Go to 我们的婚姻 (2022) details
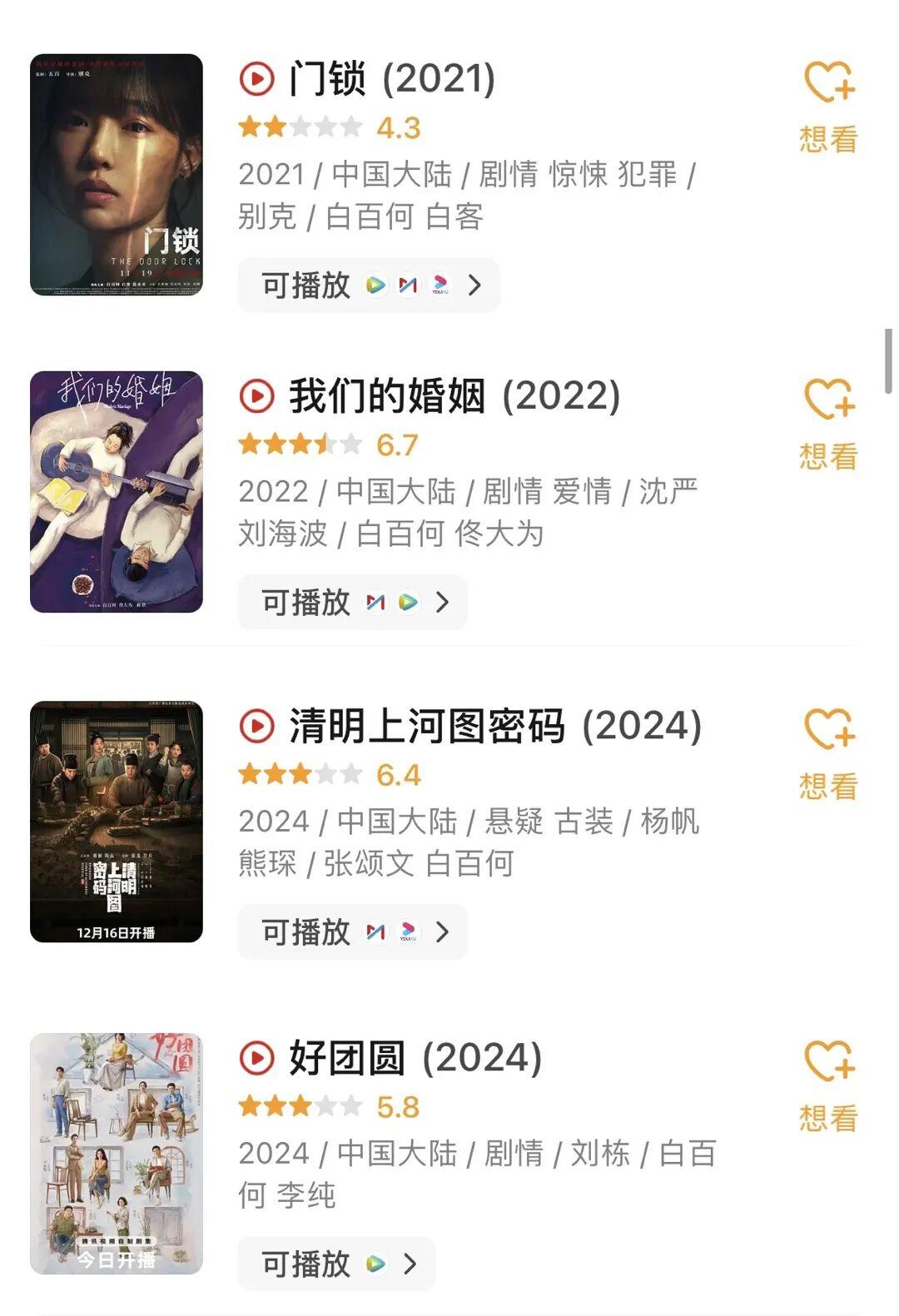 click(x=454, y=396)
